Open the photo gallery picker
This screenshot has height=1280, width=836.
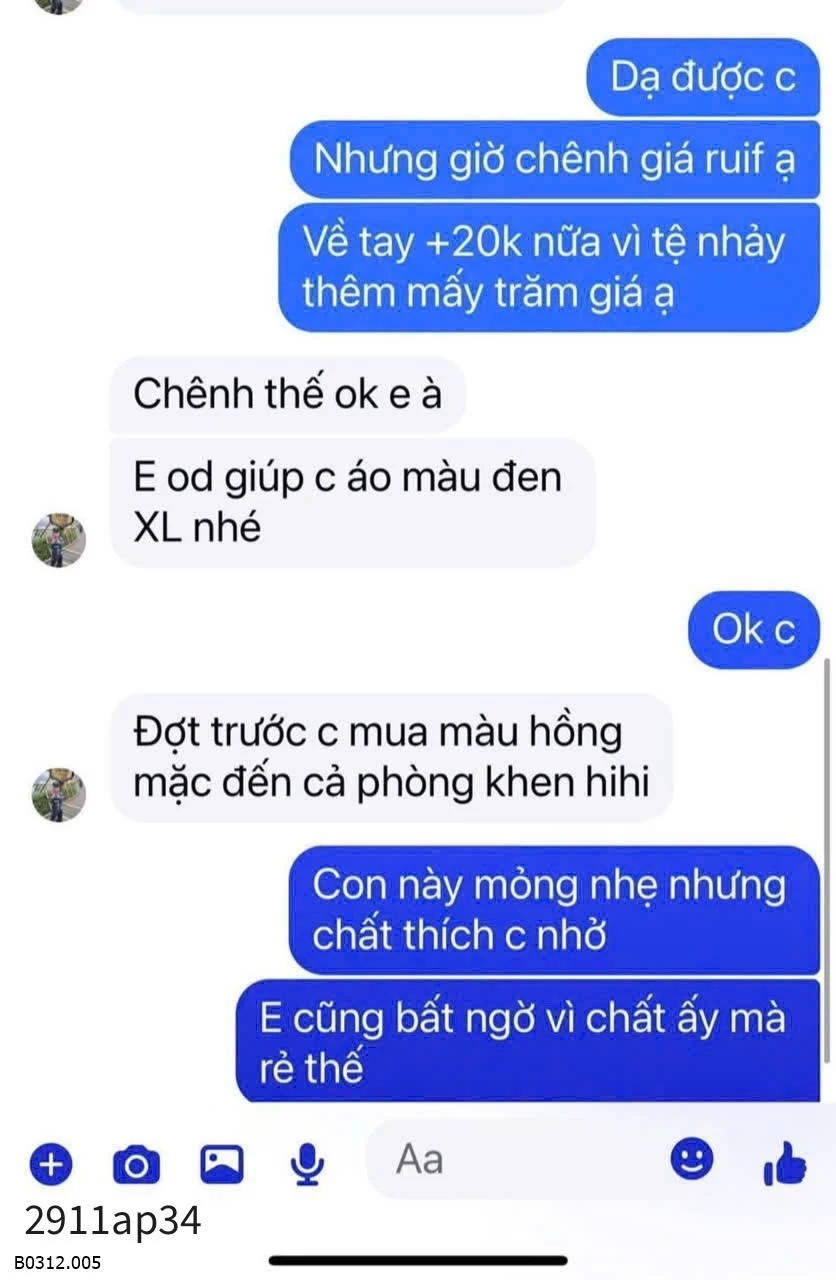(x=222, y=1162)
